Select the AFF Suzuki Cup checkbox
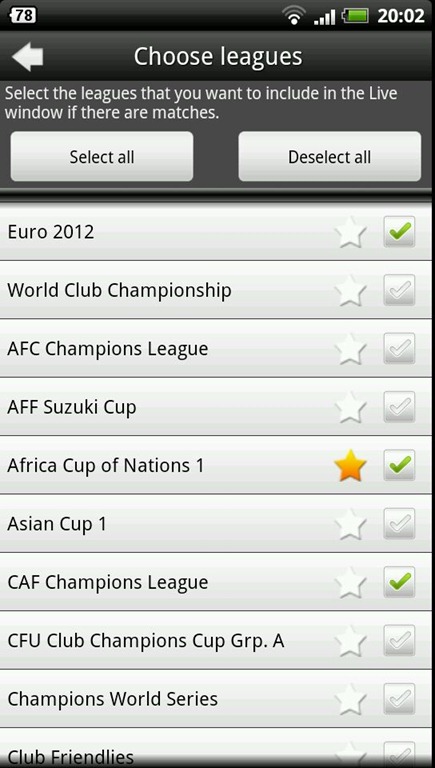The height and width of the screenshot is (768, 435). [x=399, y=407]
